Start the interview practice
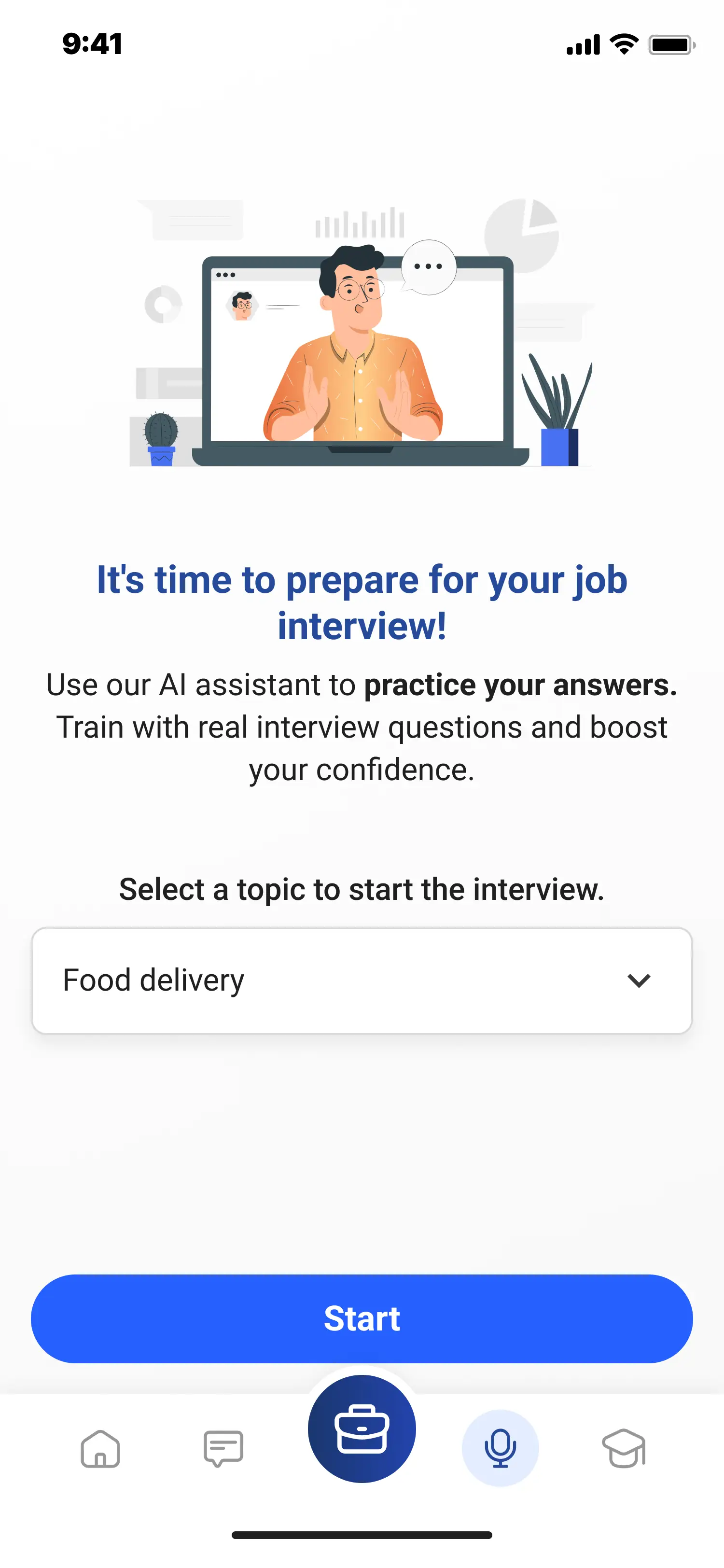Screen dimensions: 724x1568 [x=362, y=1318]
